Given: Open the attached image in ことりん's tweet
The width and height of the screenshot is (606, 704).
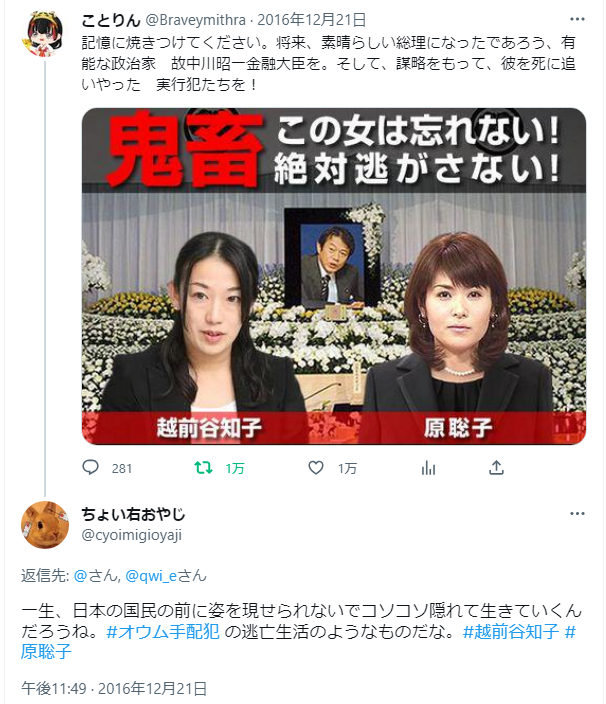Looking at the screenshot, I should [333, 275].
